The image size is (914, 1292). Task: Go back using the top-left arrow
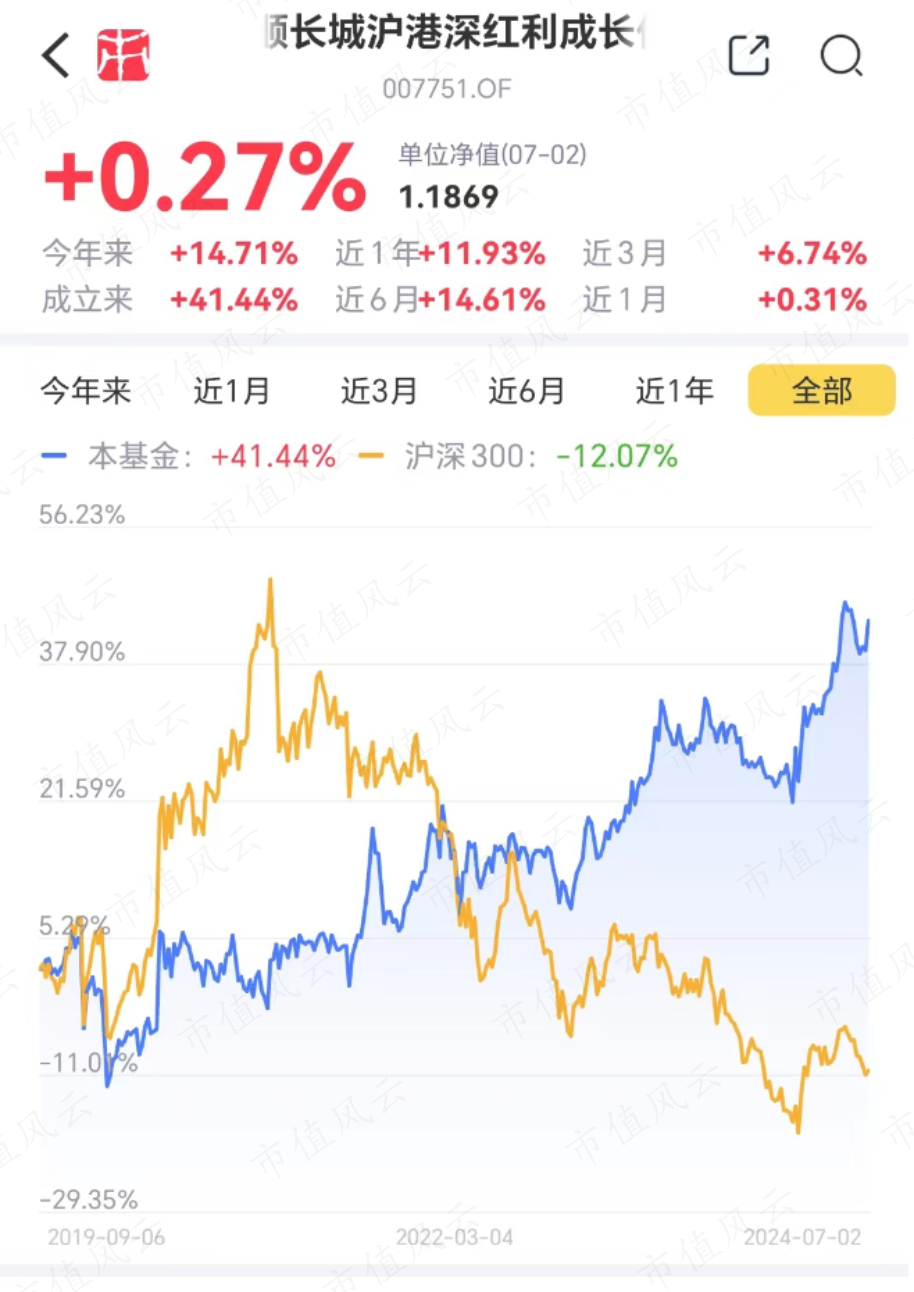[56, 56]
